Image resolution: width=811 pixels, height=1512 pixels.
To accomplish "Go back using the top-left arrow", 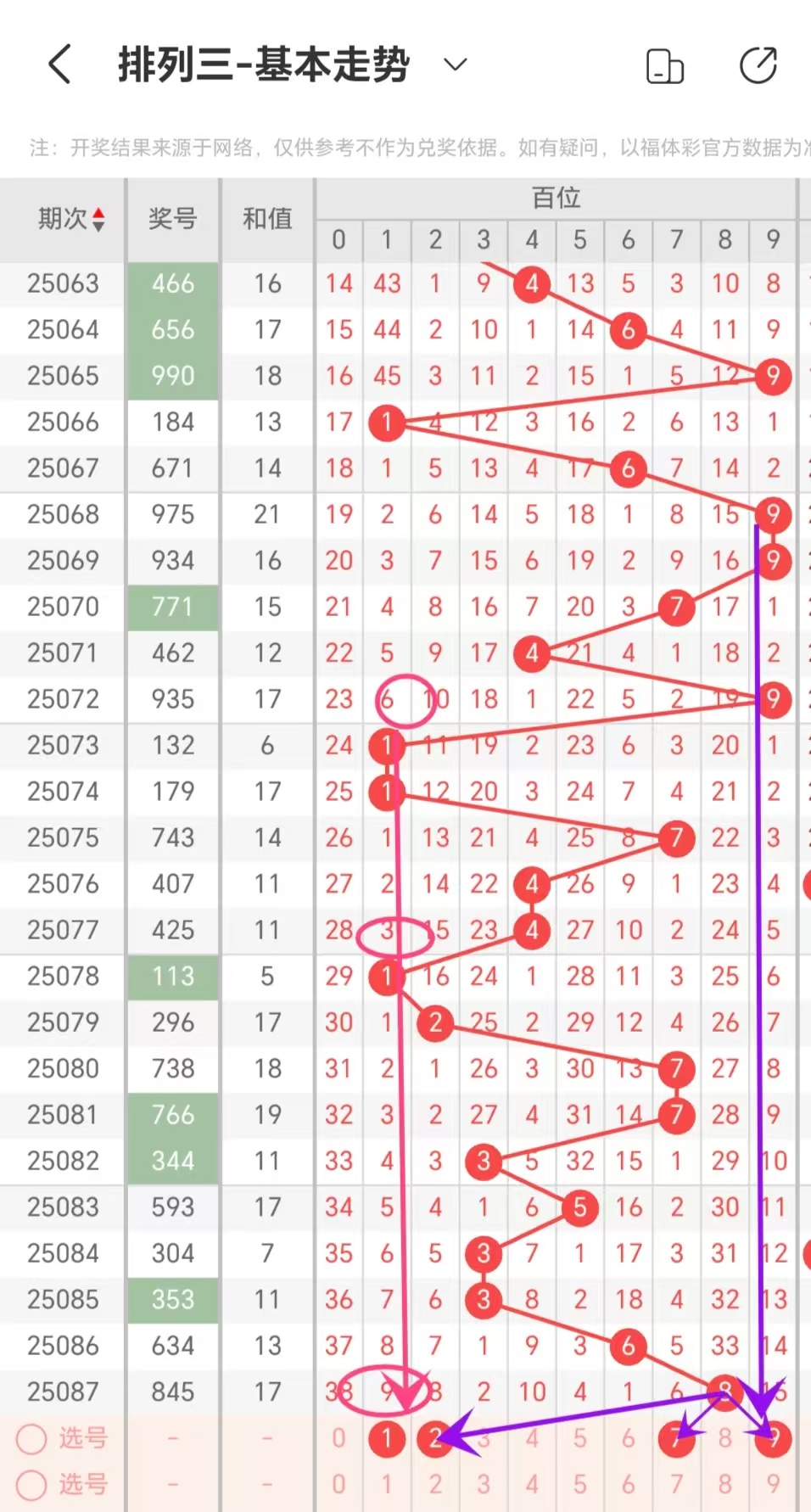I will (59, 64).
